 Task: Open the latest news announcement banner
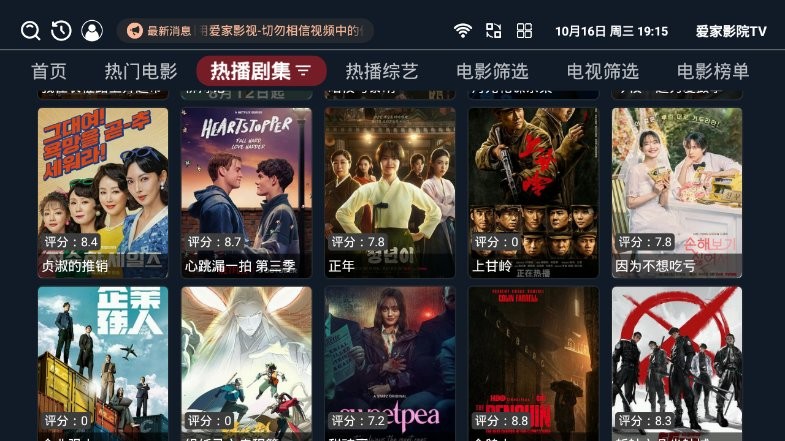pyautogui.click(x=244, y=31)
